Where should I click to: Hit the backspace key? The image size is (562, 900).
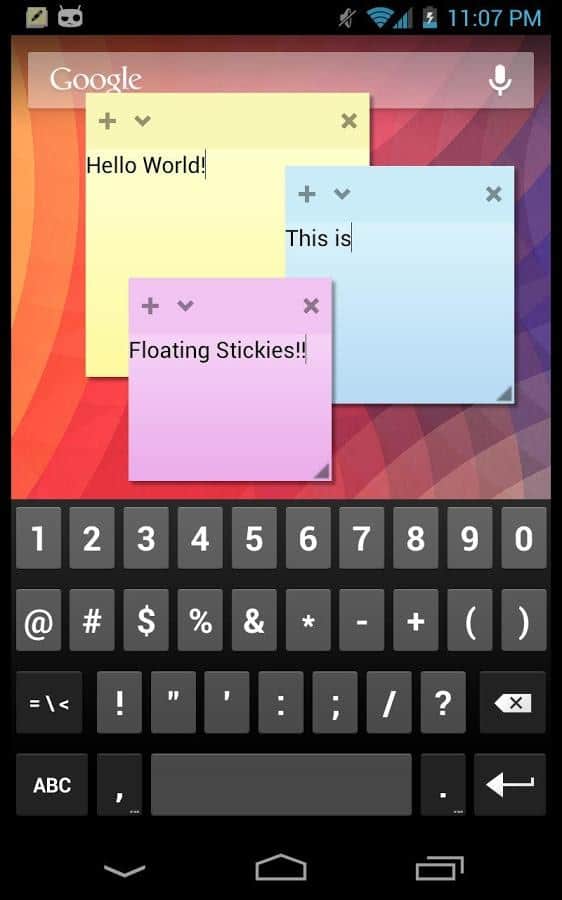coord(513,703)
